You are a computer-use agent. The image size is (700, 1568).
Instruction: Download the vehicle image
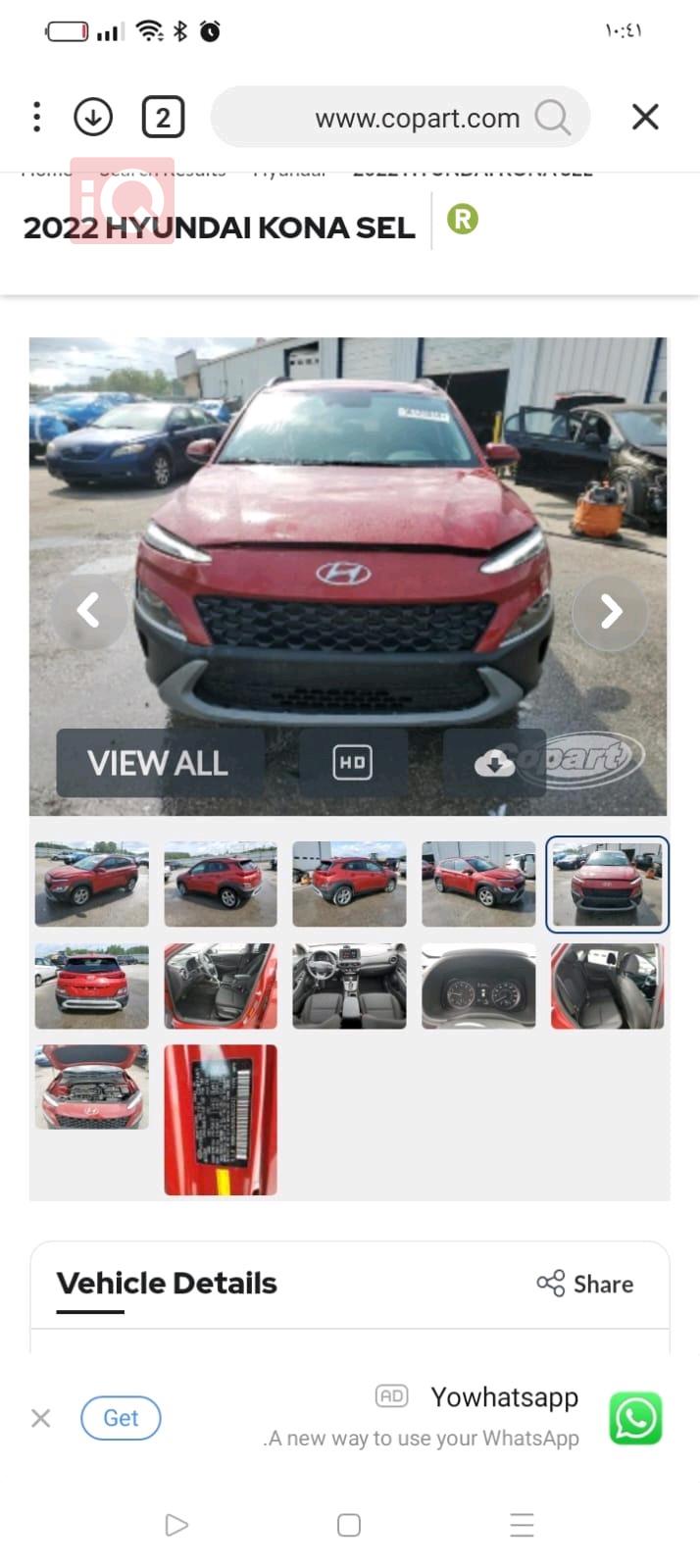click(x=494, y=763)
